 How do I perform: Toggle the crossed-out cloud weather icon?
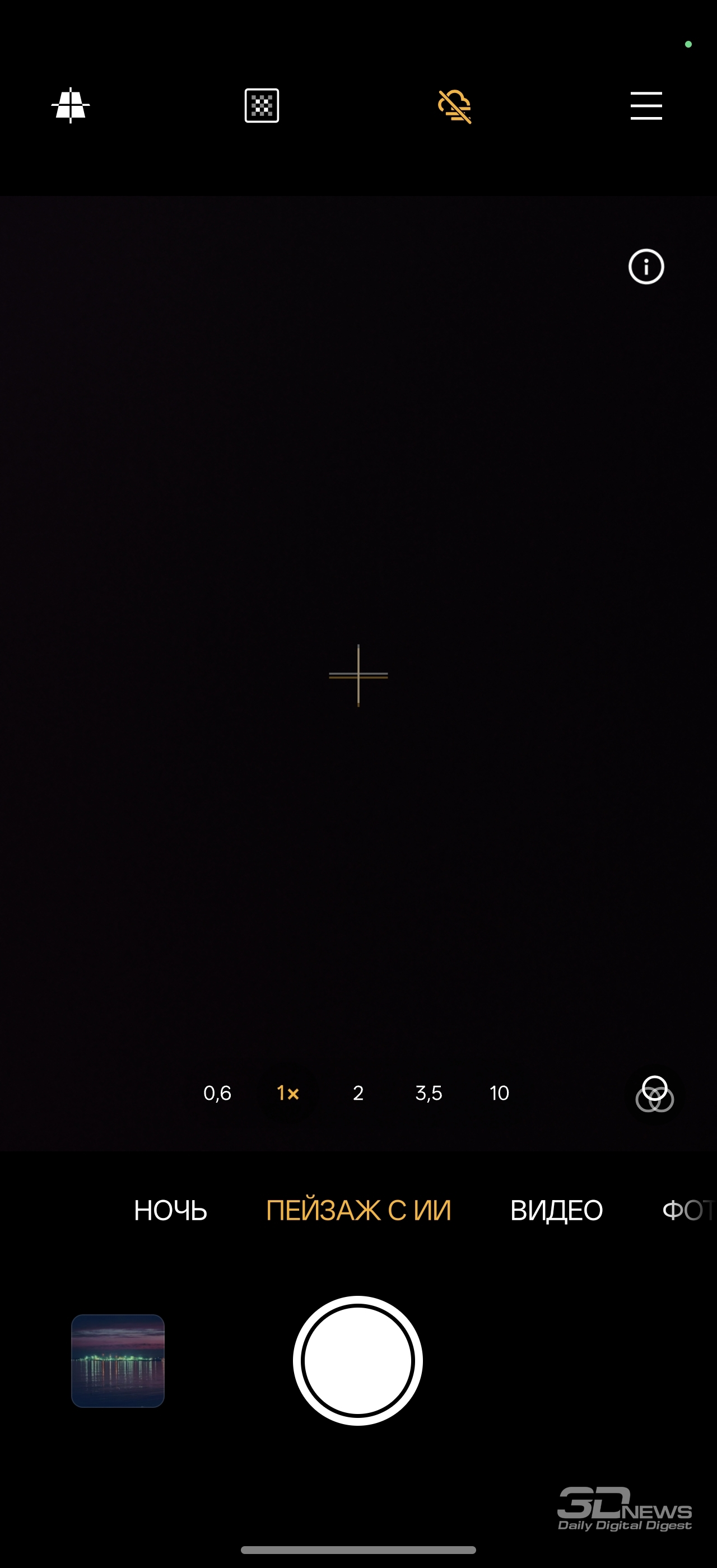tap(455, 106)
